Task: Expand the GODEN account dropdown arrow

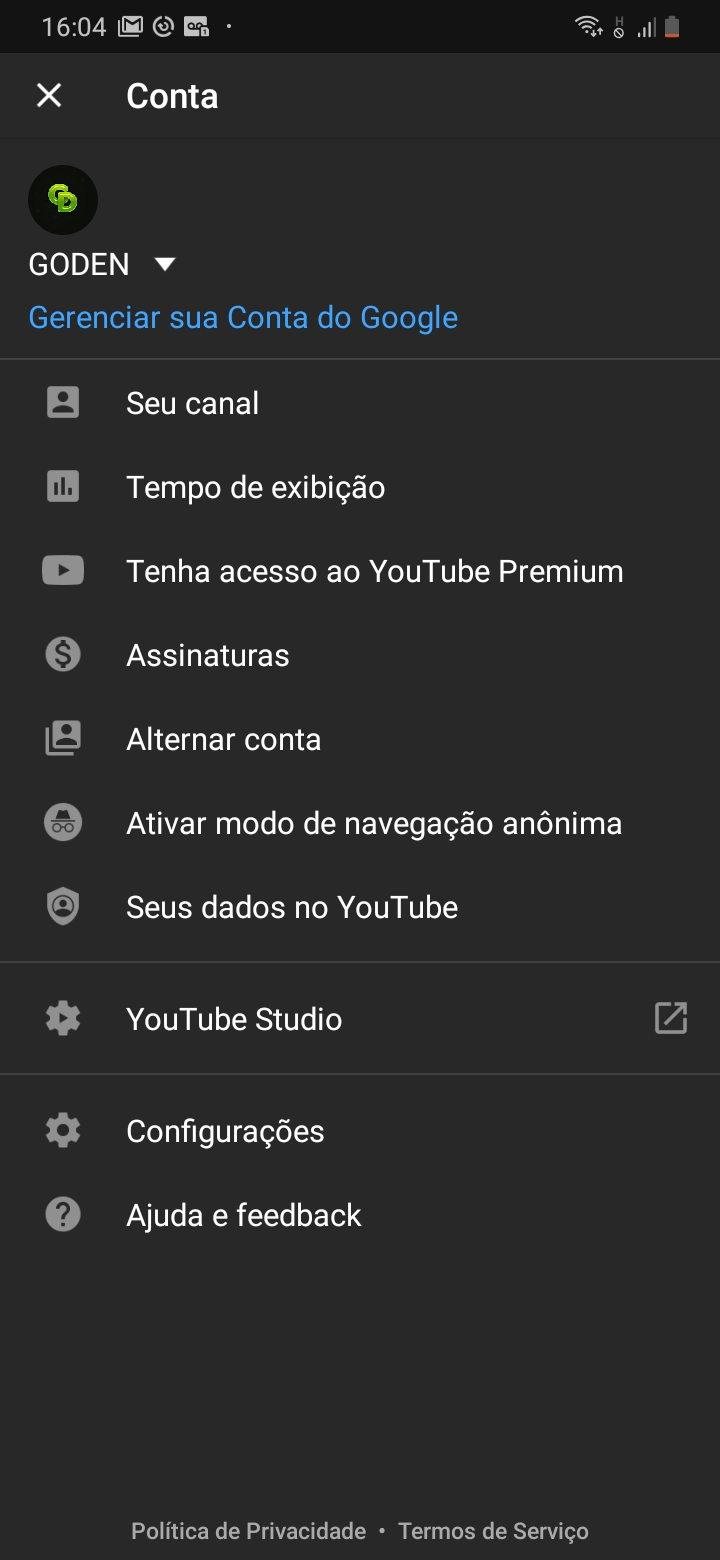Action: [165, 264]
